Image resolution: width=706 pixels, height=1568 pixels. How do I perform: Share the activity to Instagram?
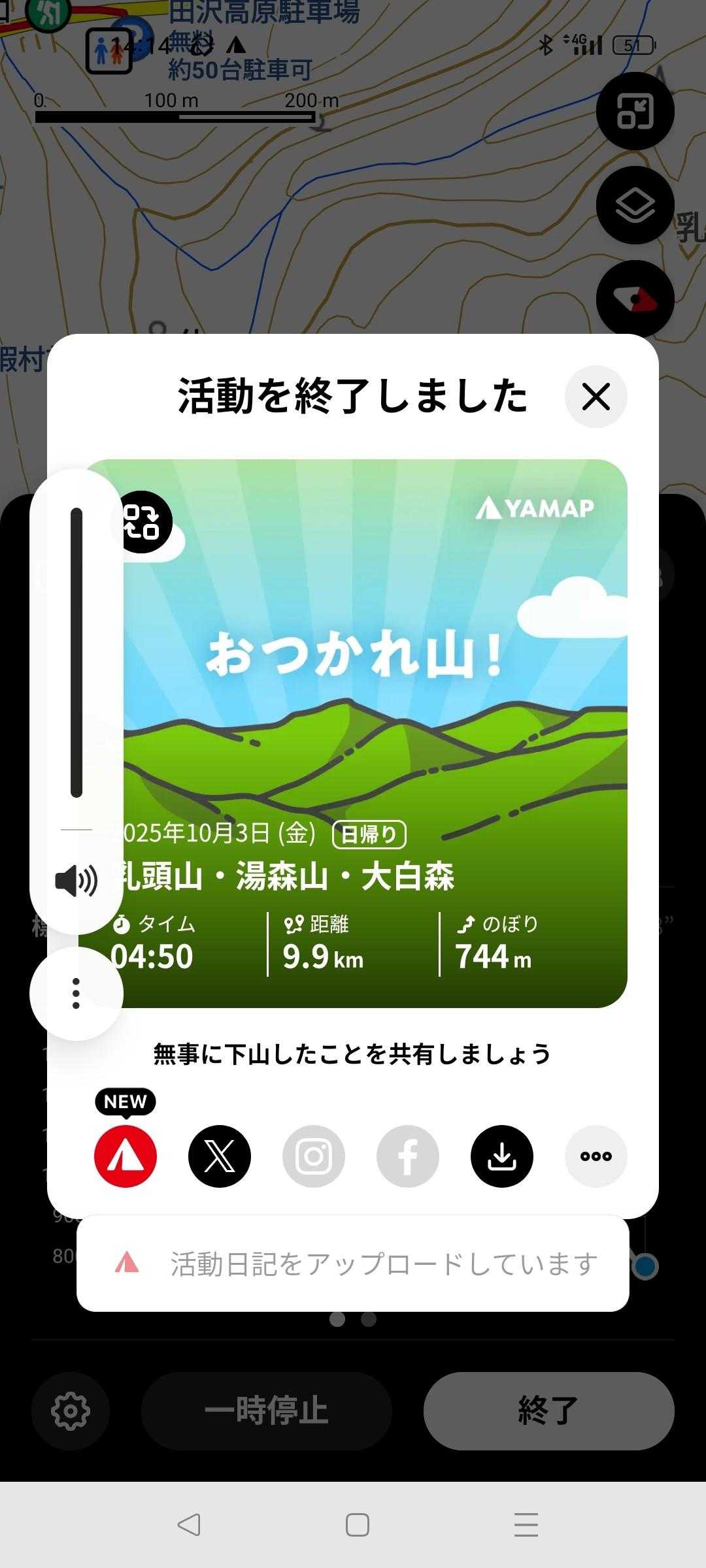314,1156
